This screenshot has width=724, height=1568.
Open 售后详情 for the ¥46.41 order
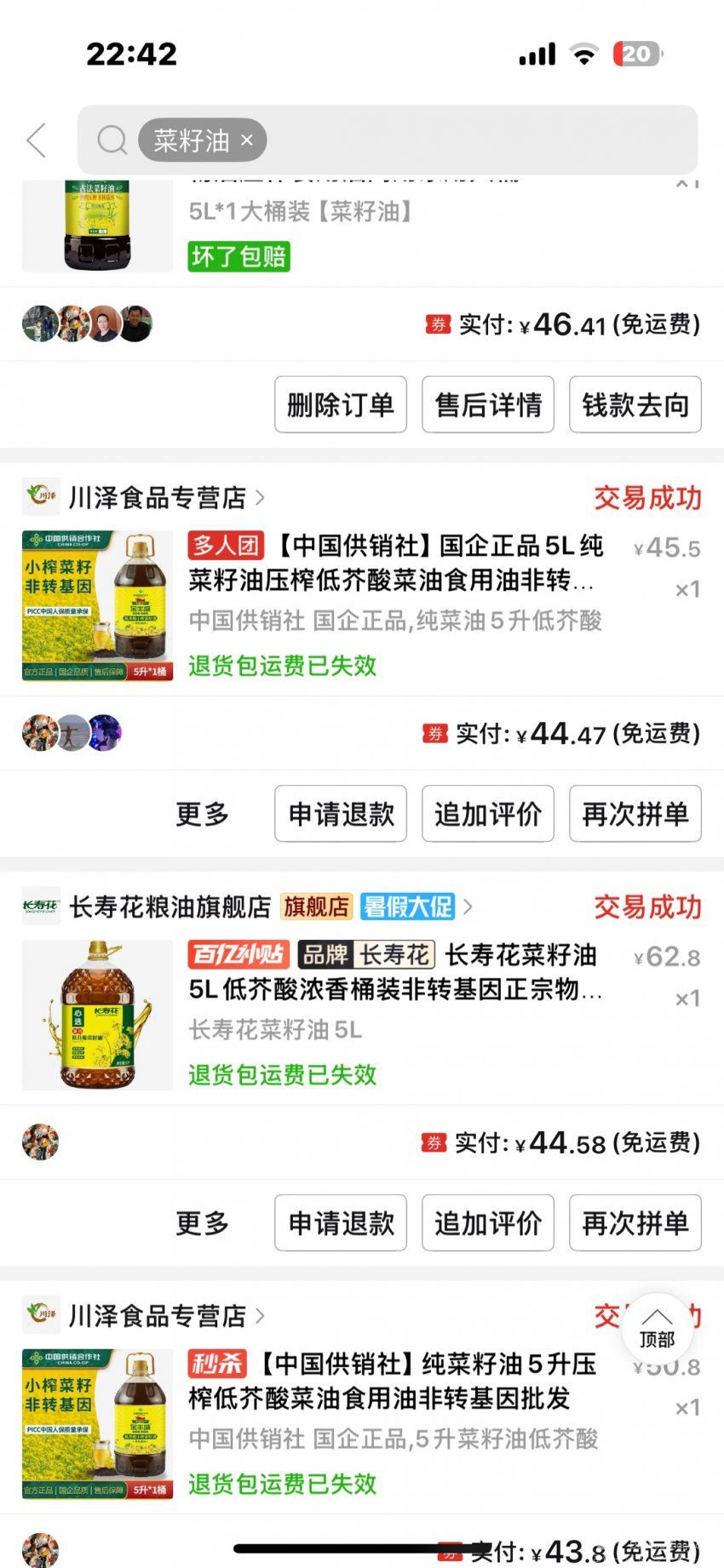(487, 404)
